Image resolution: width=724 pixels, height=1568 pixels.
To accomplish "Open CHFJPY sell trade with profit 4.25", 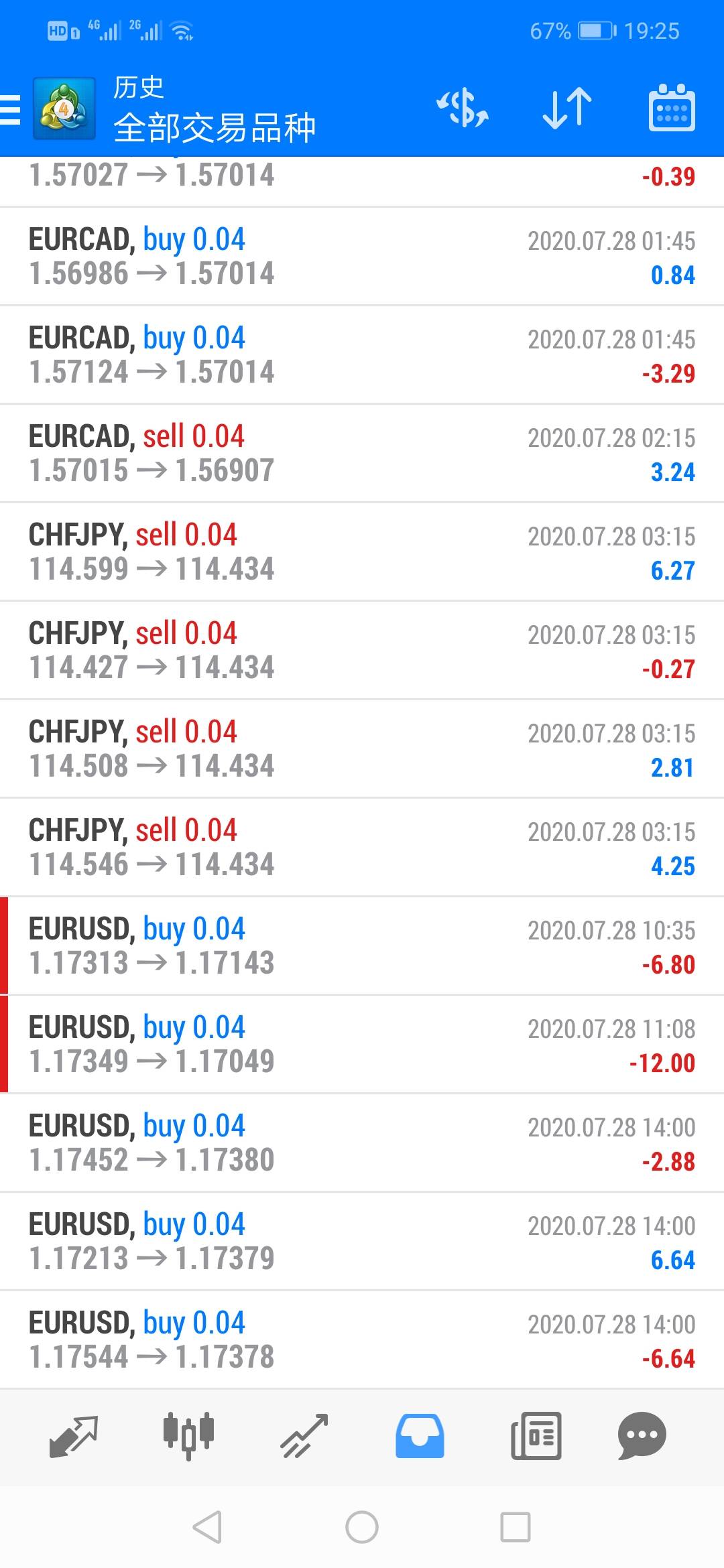I will point(362,848).
